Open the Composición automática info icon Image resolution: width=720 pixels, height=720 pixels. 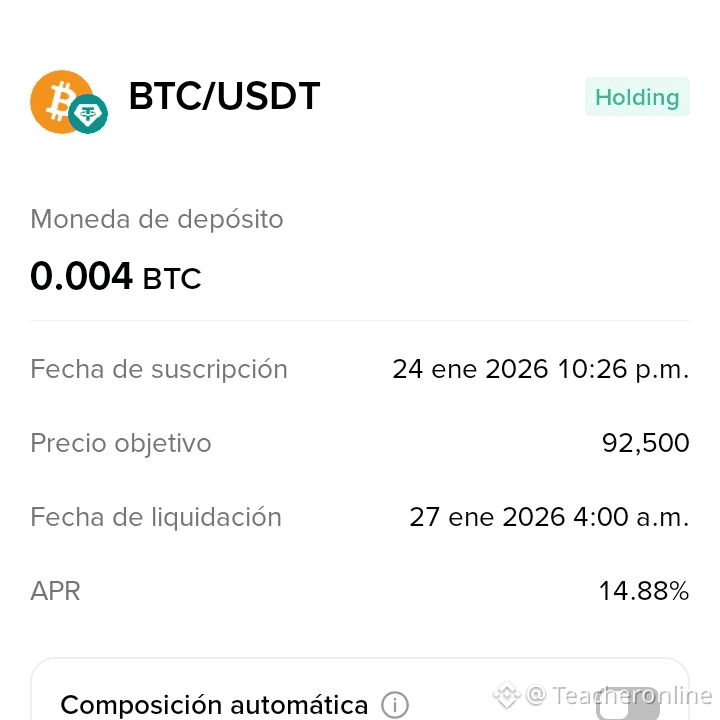click(x=395, y=705)
